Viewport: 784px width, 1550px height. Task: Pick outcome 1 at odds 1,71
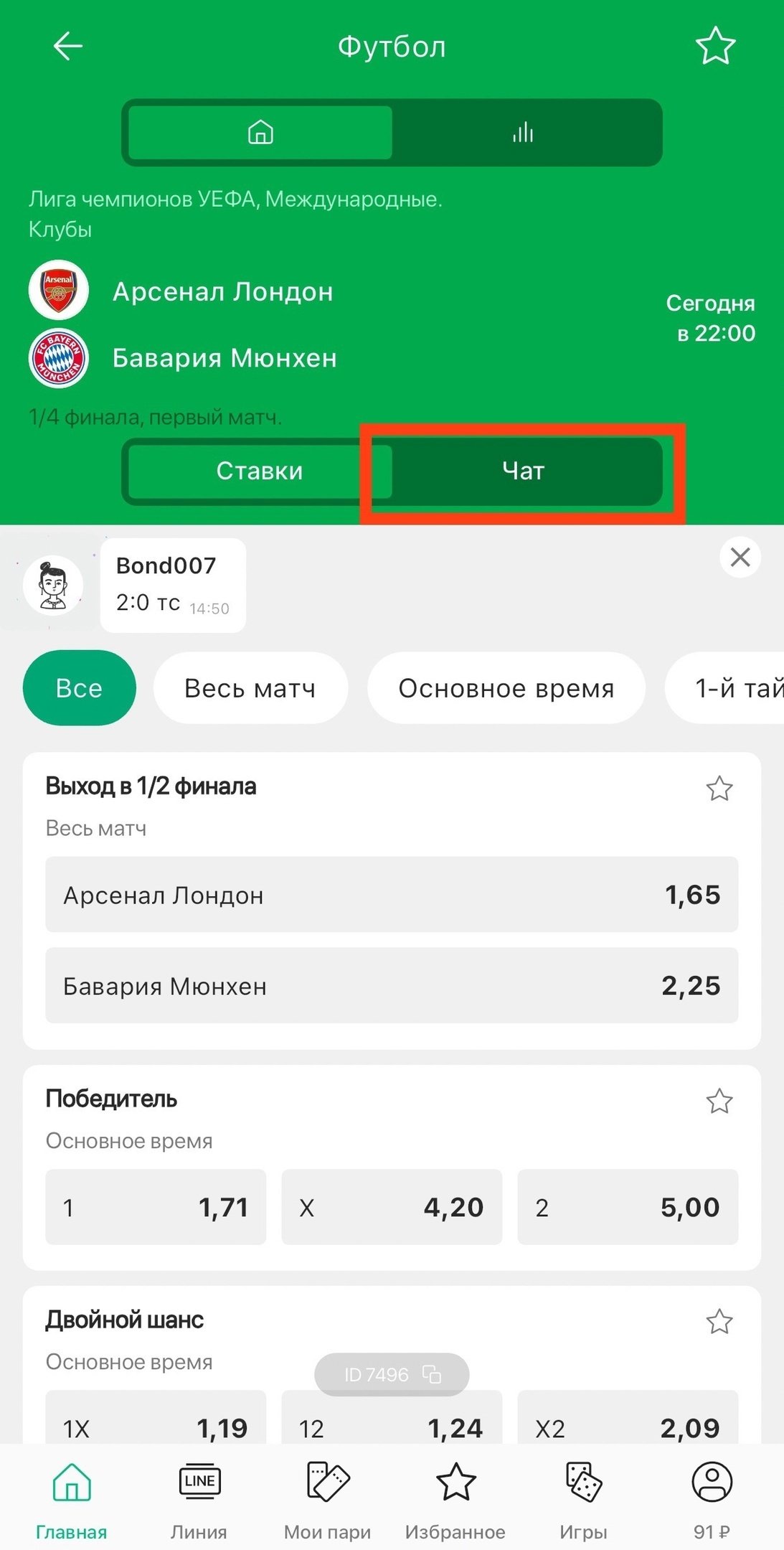[x=156, y=1207]
